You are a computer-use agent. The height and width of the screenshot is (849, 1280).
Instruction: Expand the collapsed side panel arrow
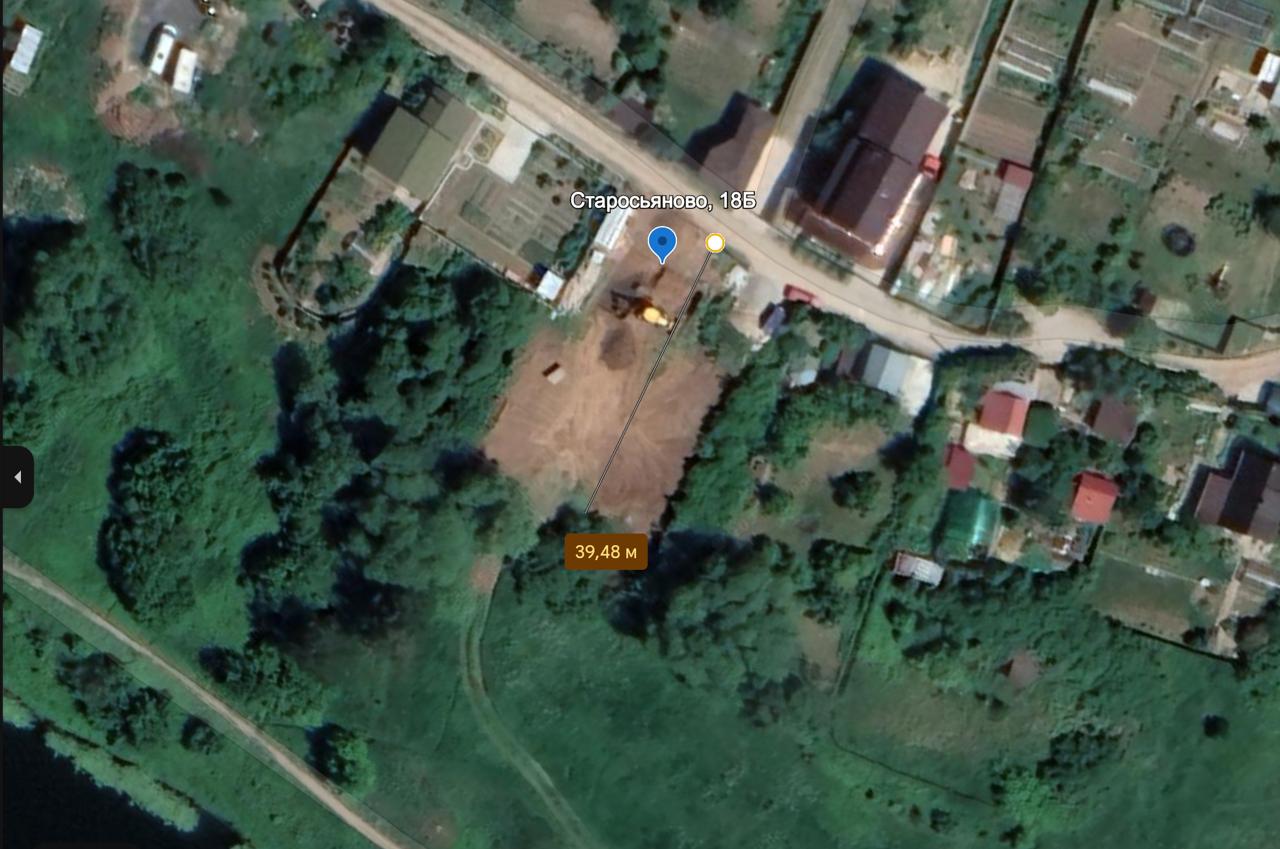click(x=17, y=477)
